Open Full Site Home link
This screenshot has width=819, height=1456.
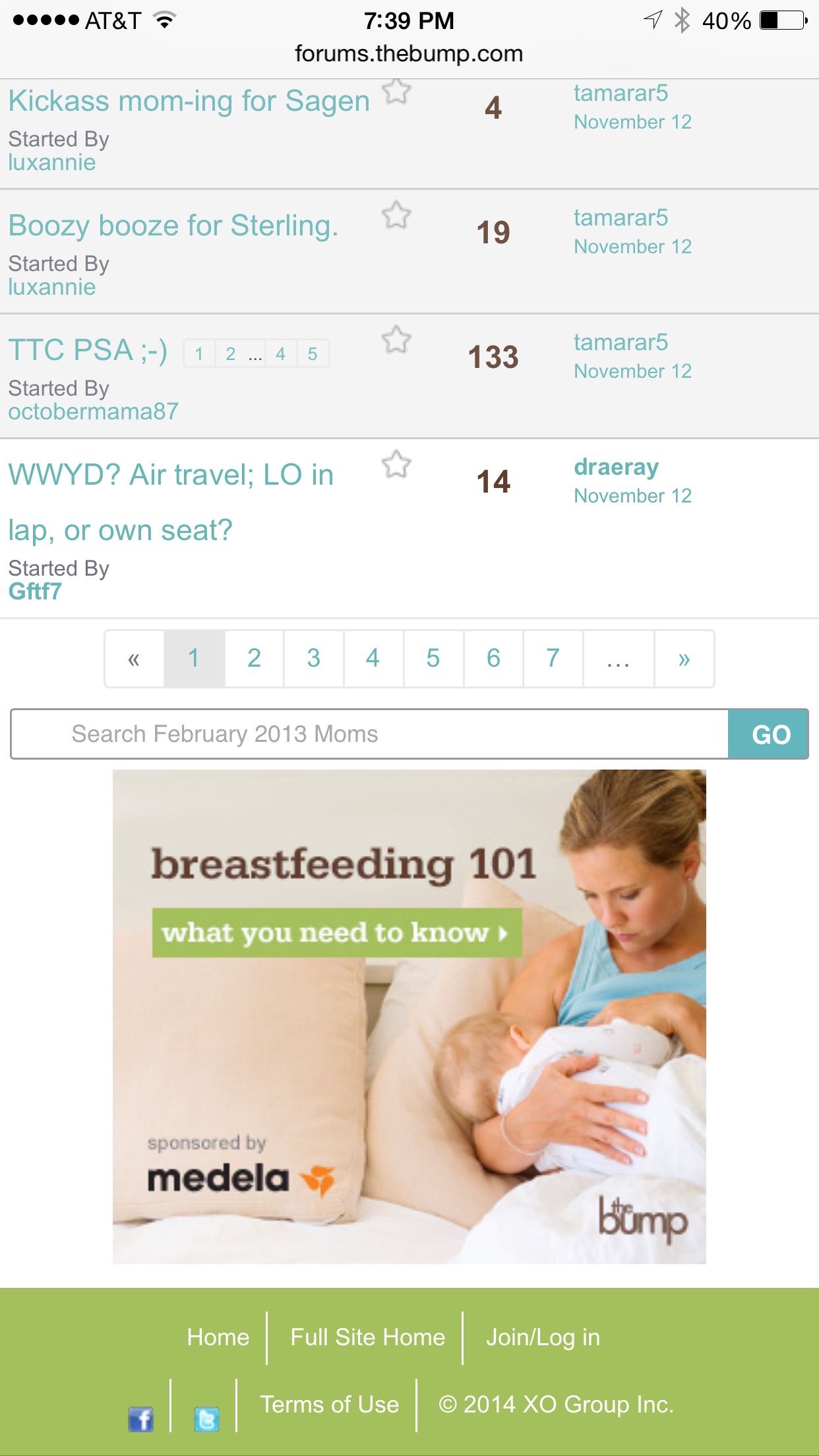(367, 1337)
